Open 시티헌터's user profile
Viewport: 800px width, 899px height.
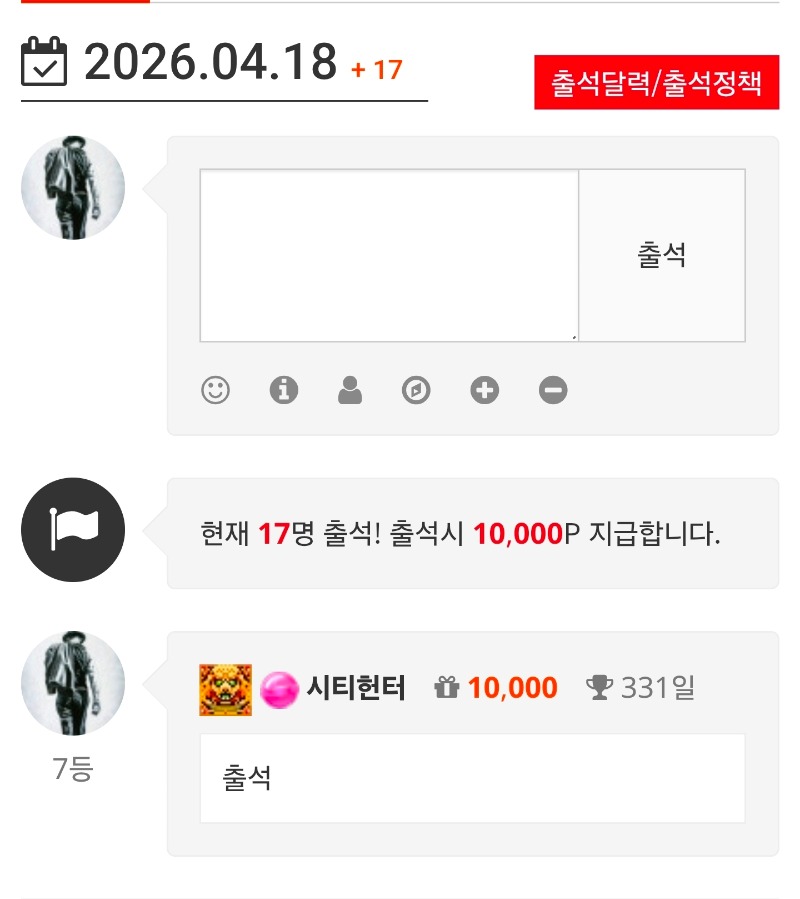355,688
